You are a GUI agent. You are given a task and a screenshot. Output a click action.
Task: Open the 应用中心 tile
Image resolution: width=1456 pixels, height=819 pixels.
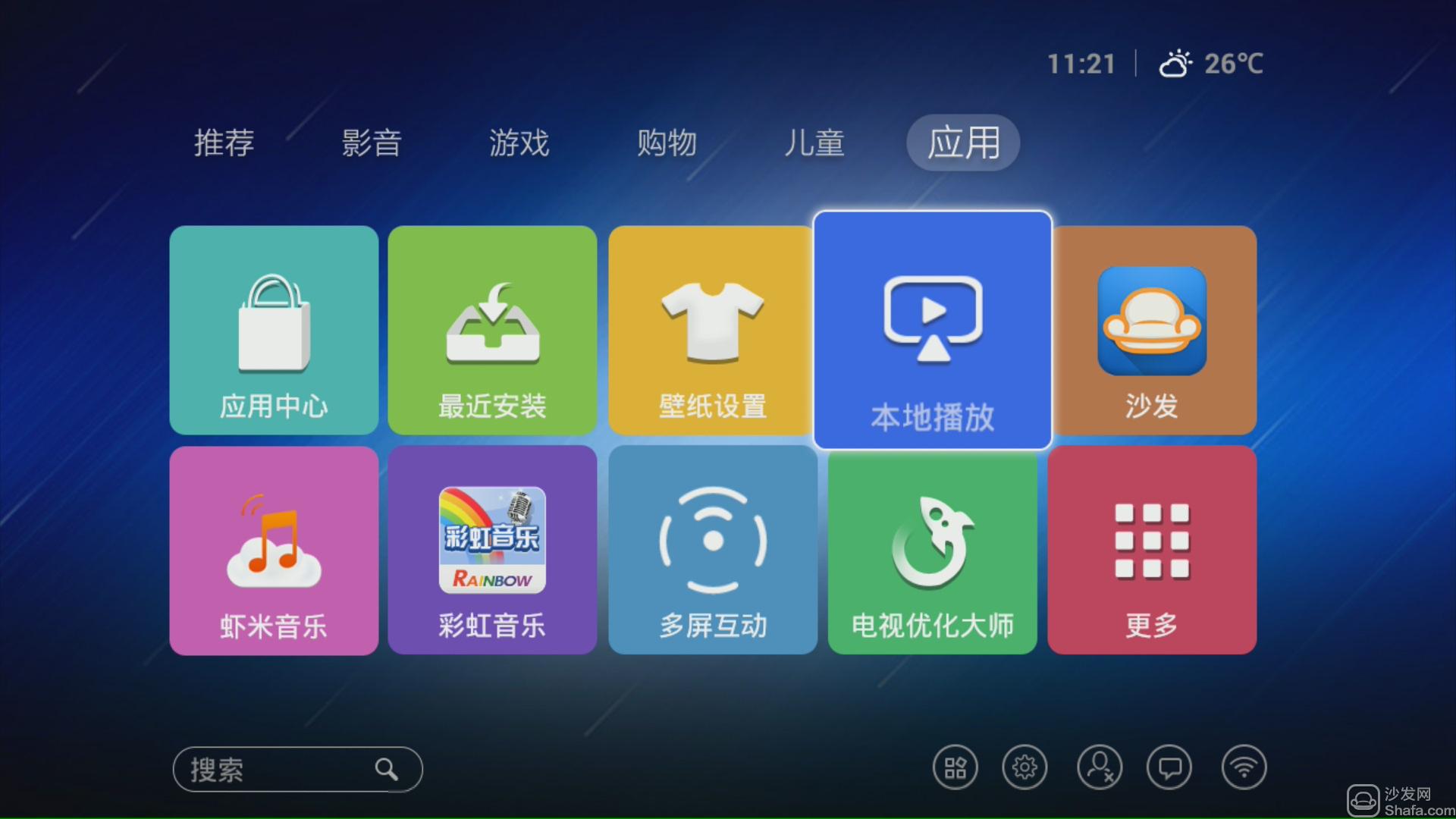274,330
